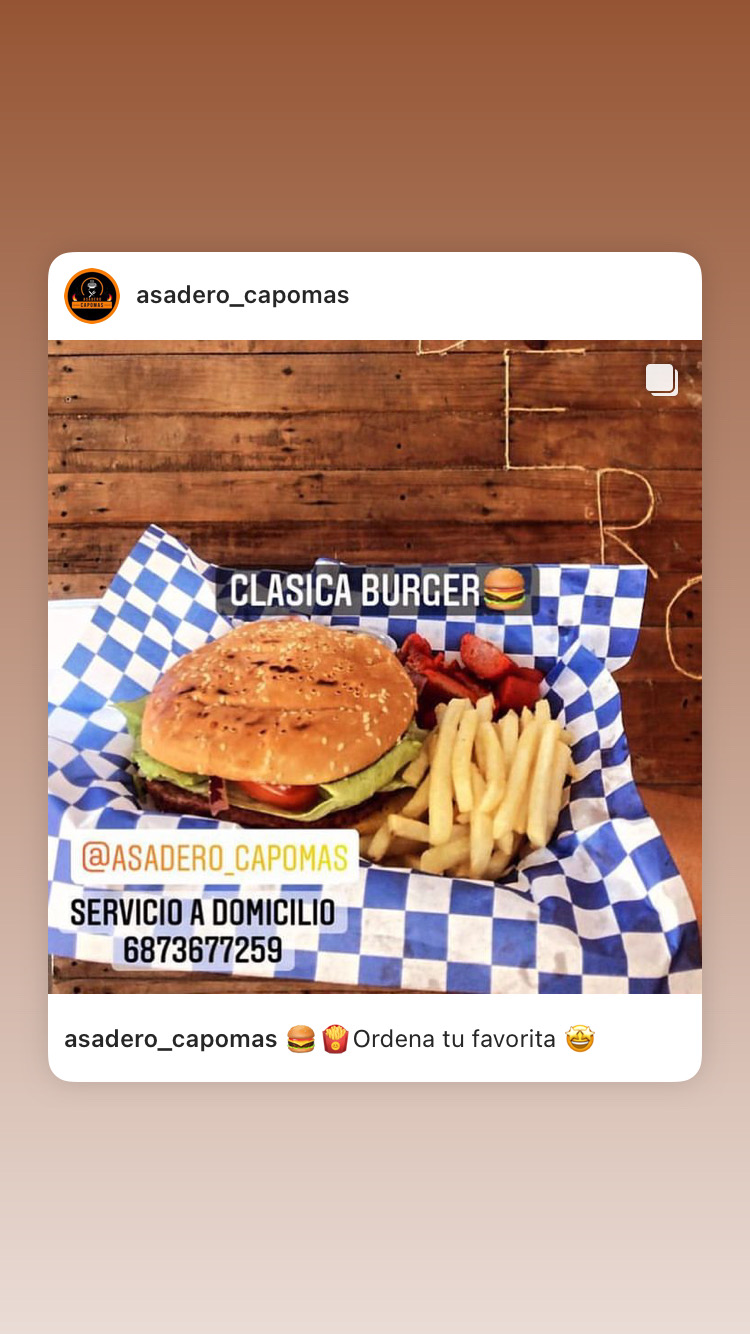This screenshot has height=1334, width=750.
Task: Click the hamburger emoji in the caption
Action: click(300, 1038)
